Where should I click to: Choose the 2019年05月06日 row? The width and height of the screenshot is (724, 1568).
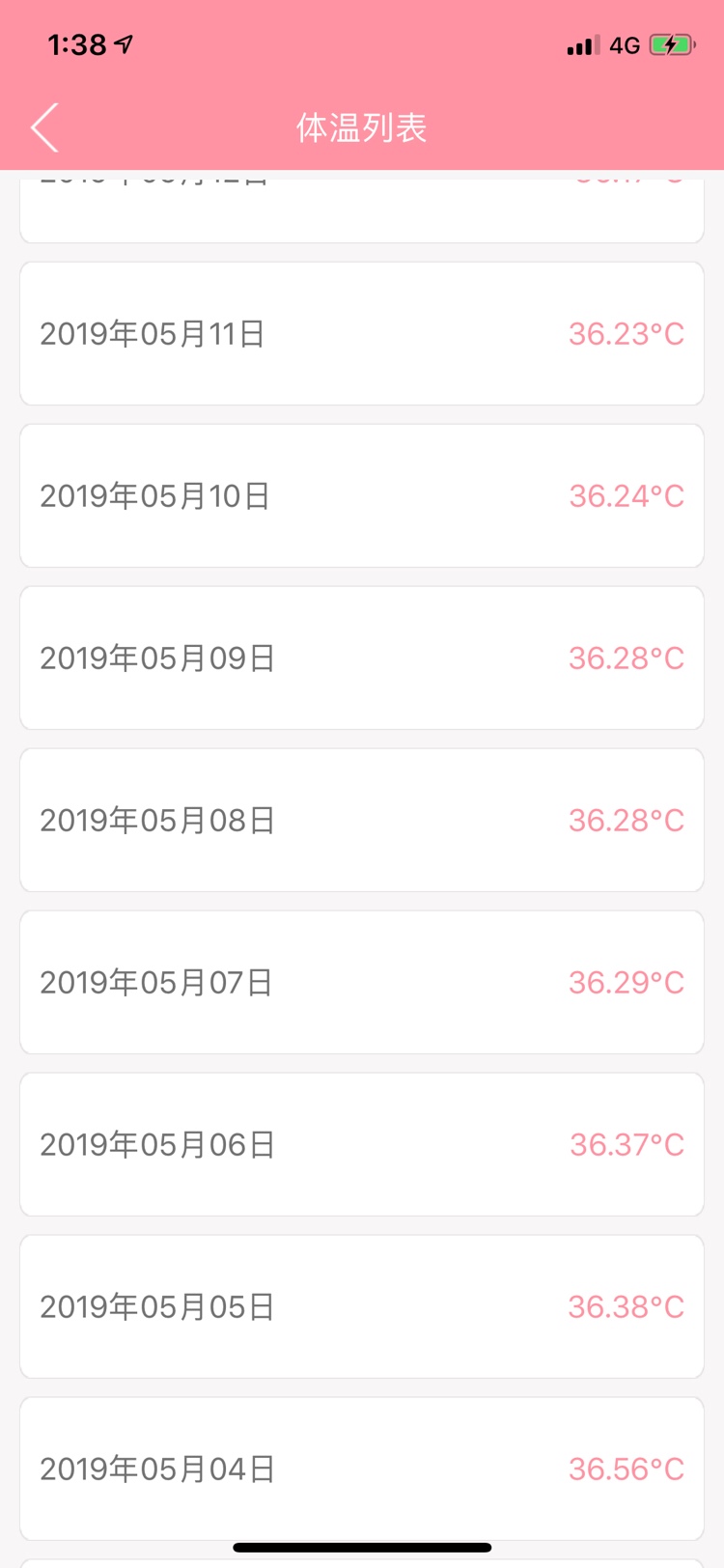click(361, 1145)
